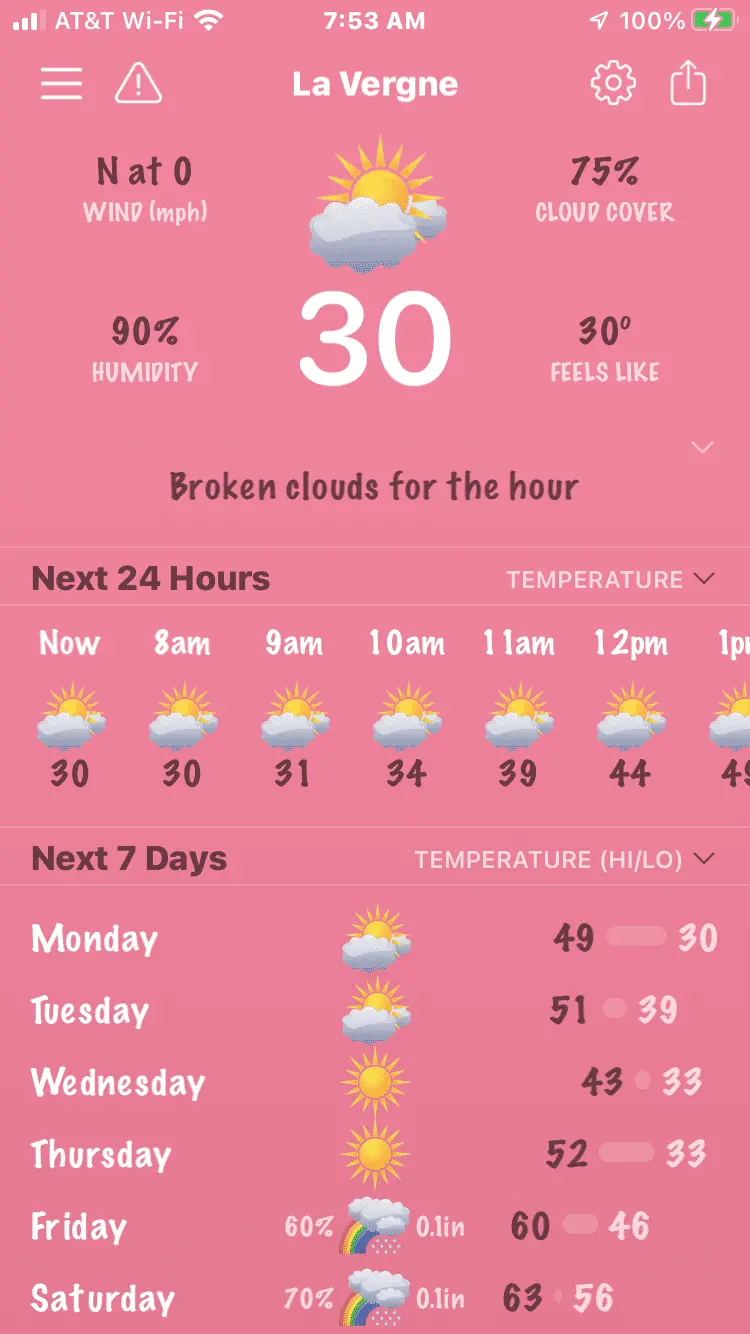Open the weather alerts warning icon

tap(138, 84)
